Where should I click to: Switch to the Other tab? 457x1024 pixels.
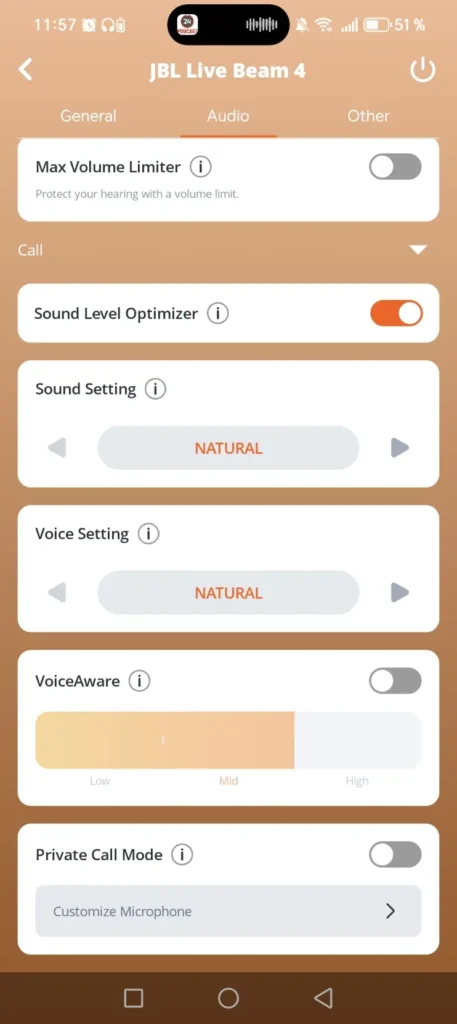(368, 116)
